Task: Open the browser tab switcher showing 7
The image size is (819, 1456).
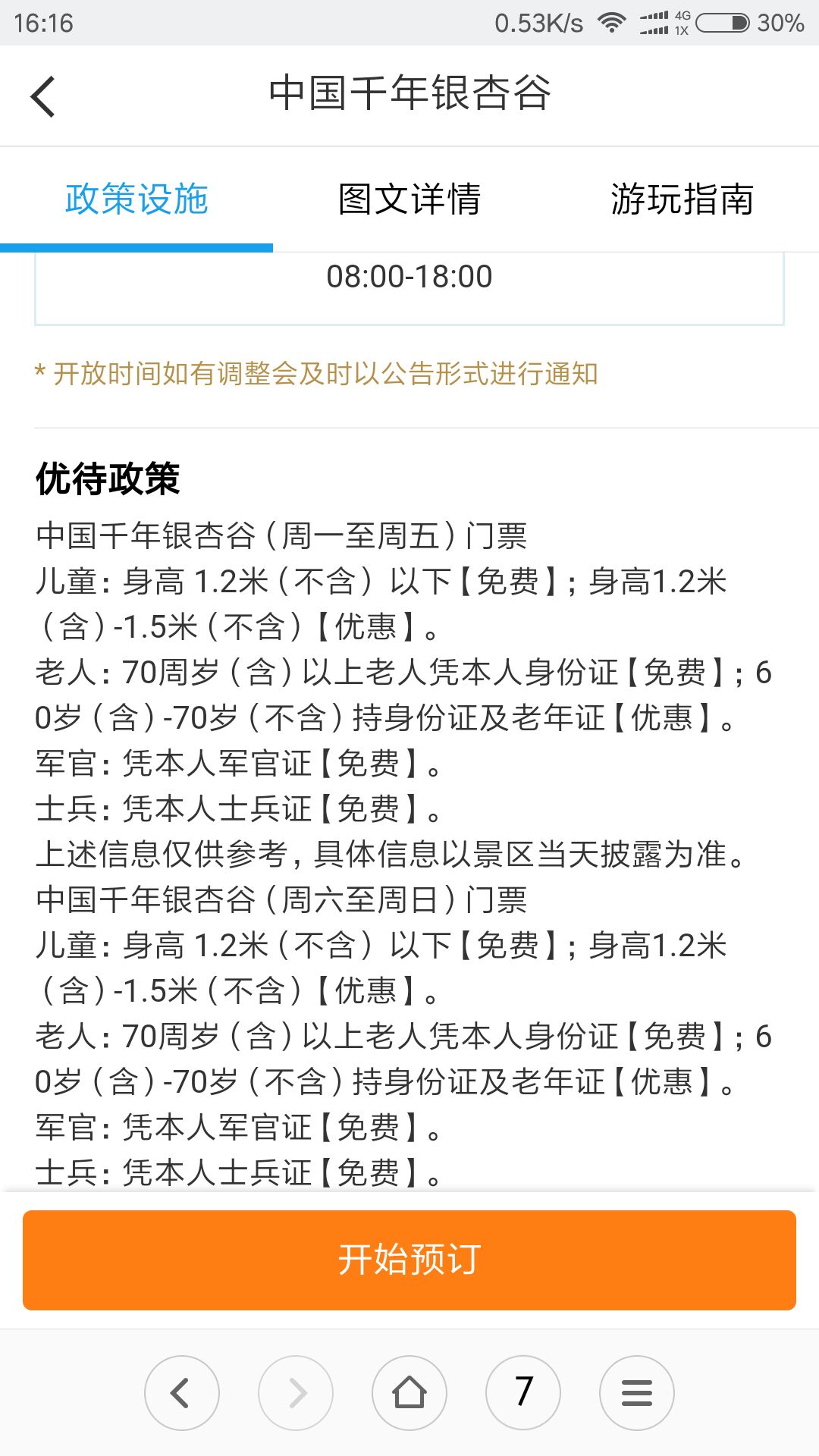Action: tap(523, 1393)
